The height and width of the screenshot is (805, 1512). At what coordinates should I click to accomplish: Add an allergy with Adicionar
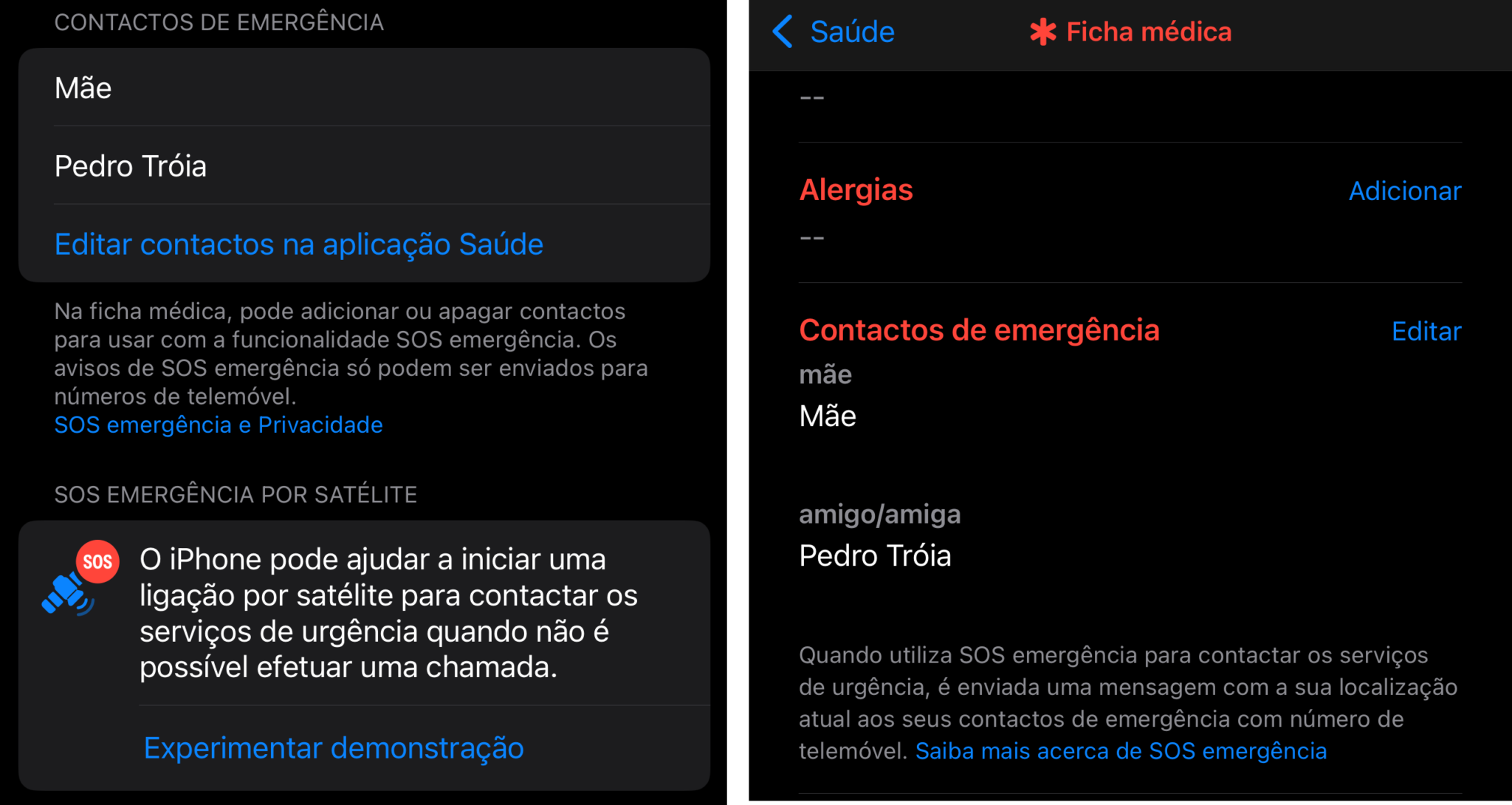pyautogui.click(x=1404, y=191)
